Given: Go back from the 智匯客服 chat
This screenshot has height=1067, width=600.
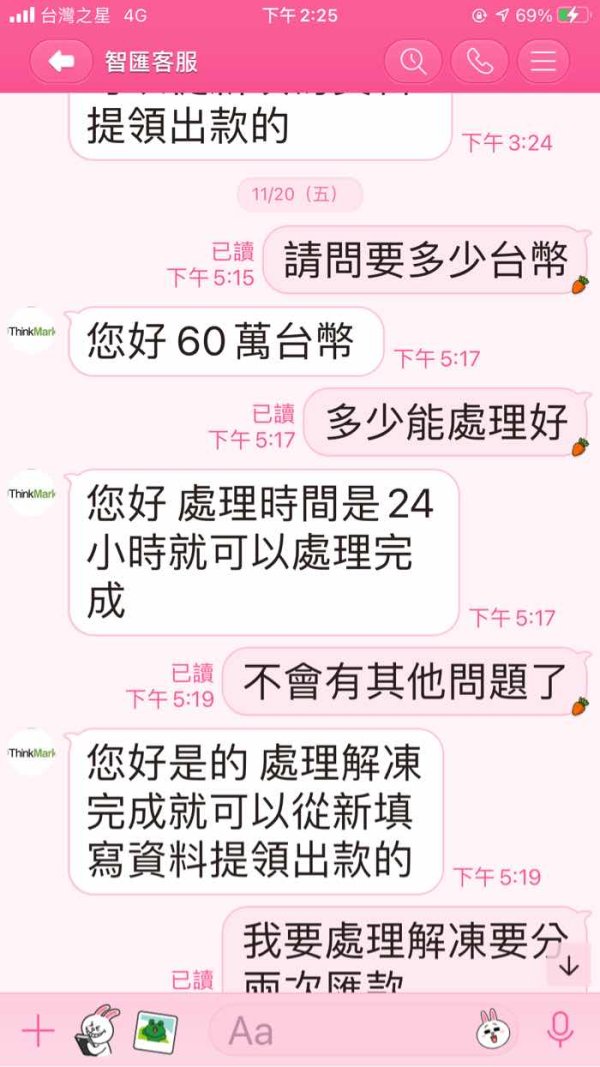Looking at the screenshot, I should coord(61,62).
